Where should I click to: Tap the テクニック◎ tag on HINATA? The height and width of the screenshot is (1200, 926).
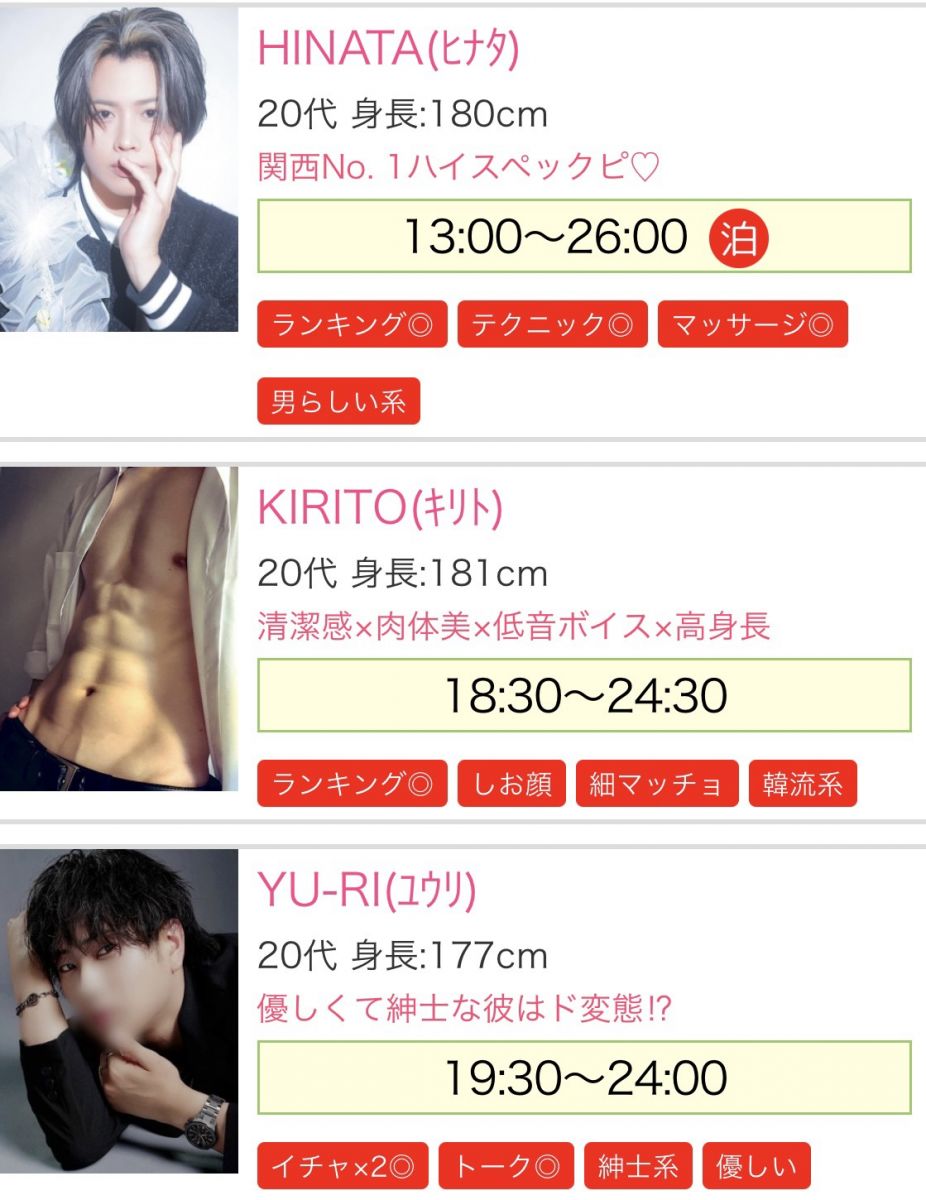click(x=552, y=325)
